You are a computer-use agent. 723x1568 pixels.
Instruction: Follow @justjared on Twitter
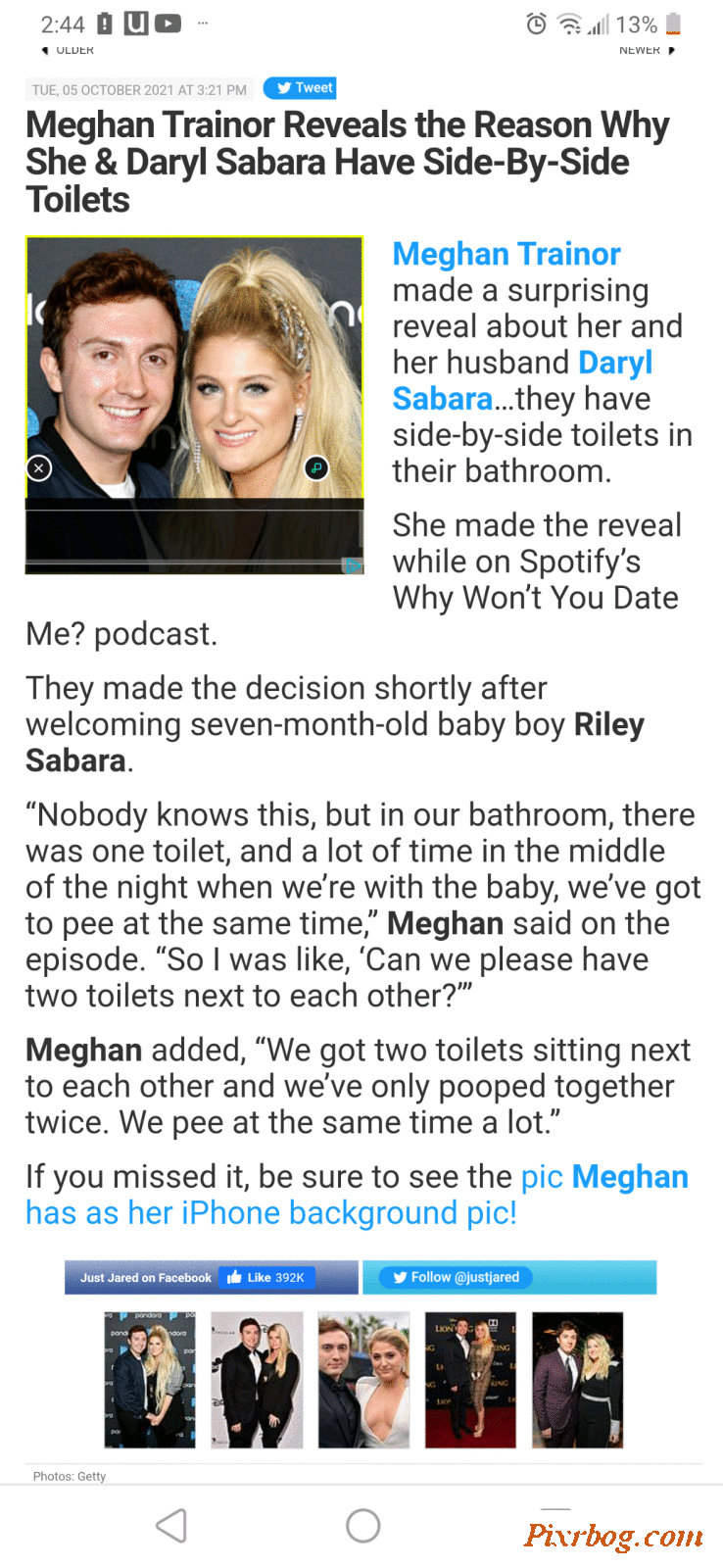[458, 1277]
